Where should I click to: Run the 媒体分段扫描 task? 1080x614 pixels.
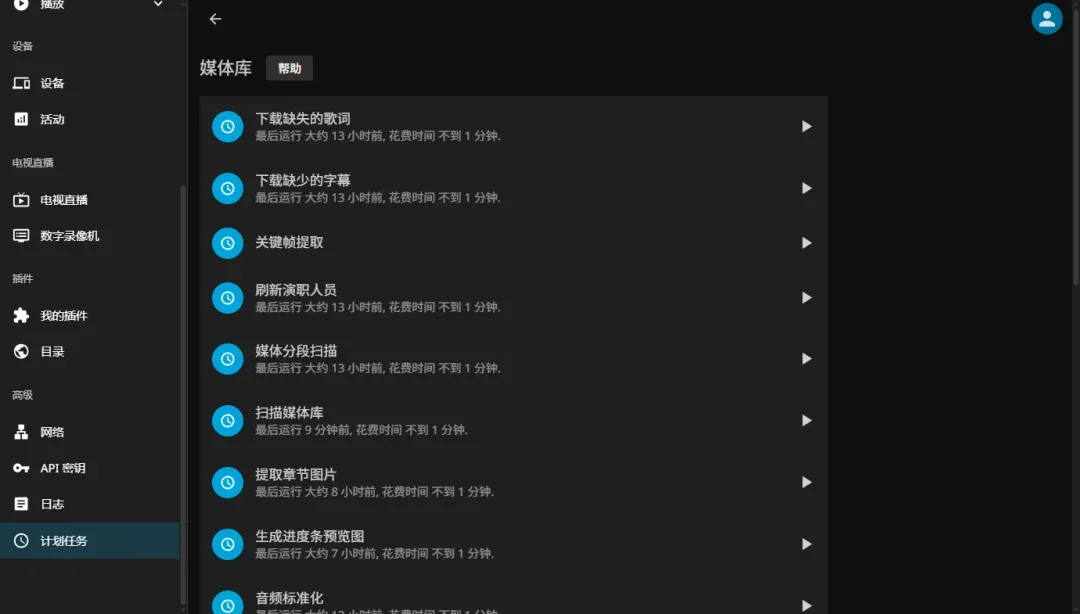pos(806,359)
